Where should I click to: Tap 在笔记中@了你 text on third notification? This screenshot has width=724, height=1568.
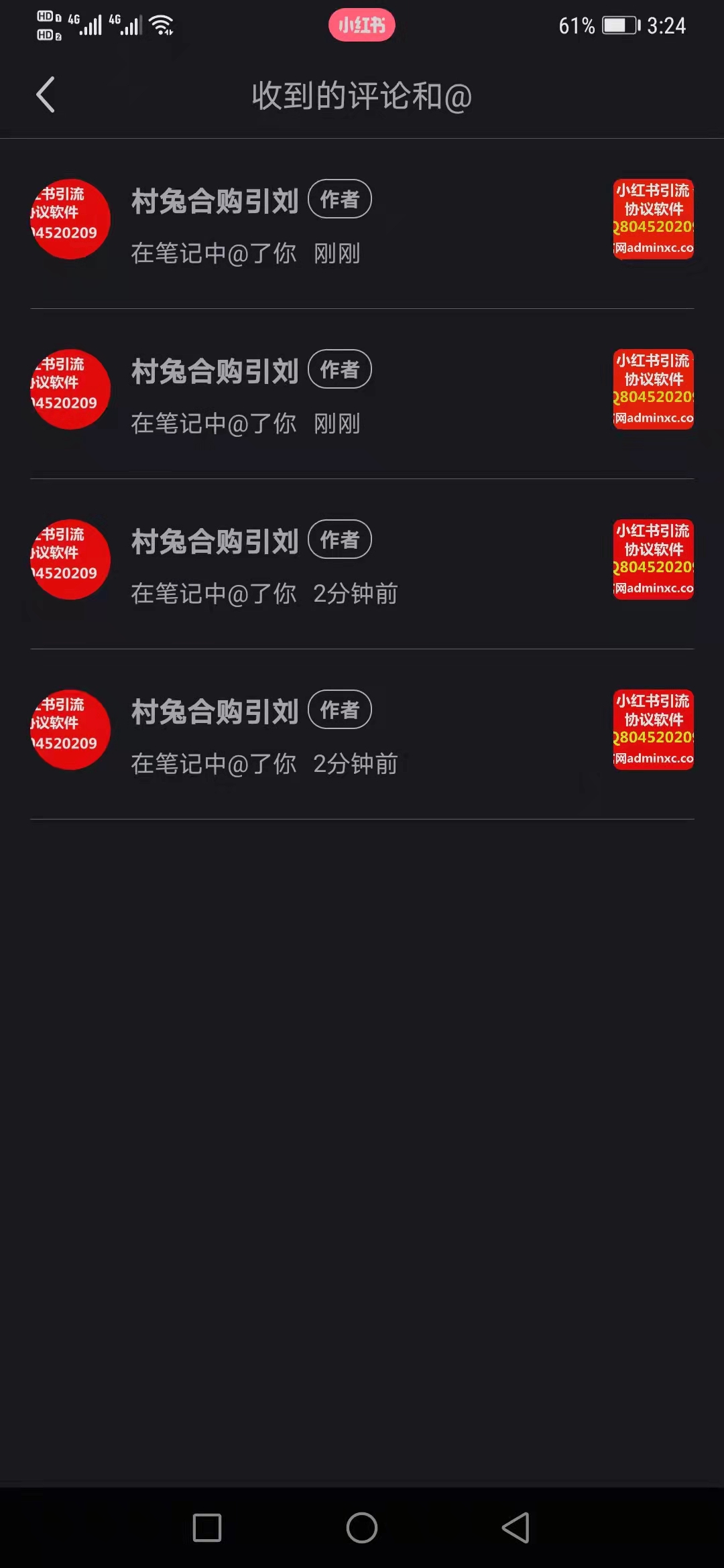tap(215, 594)
